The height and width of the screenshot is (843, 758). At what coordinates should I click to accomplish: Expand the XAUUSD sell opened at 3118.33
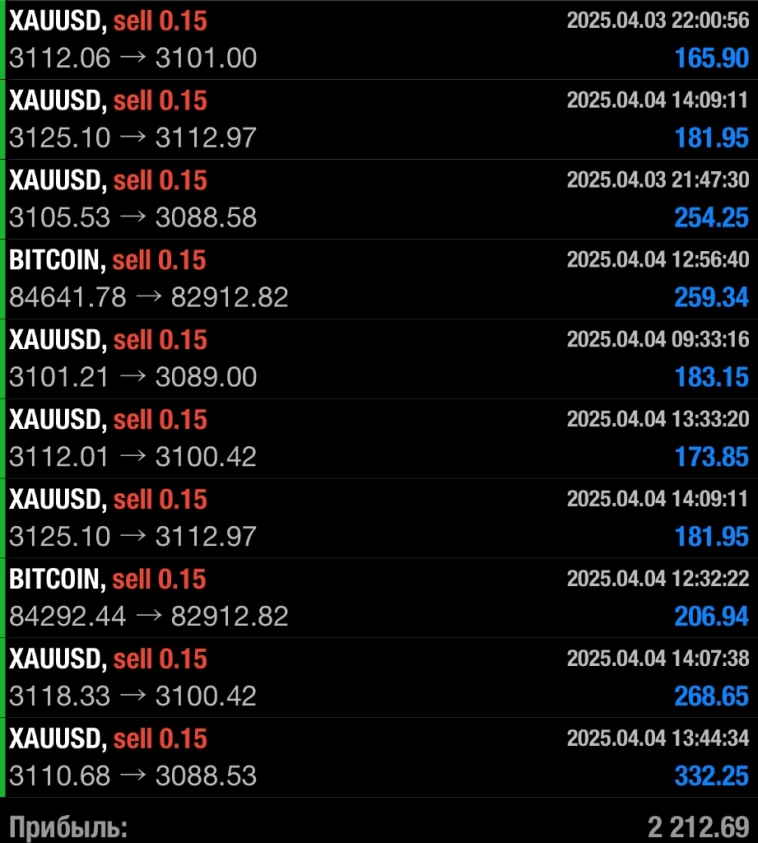(379, 678)
